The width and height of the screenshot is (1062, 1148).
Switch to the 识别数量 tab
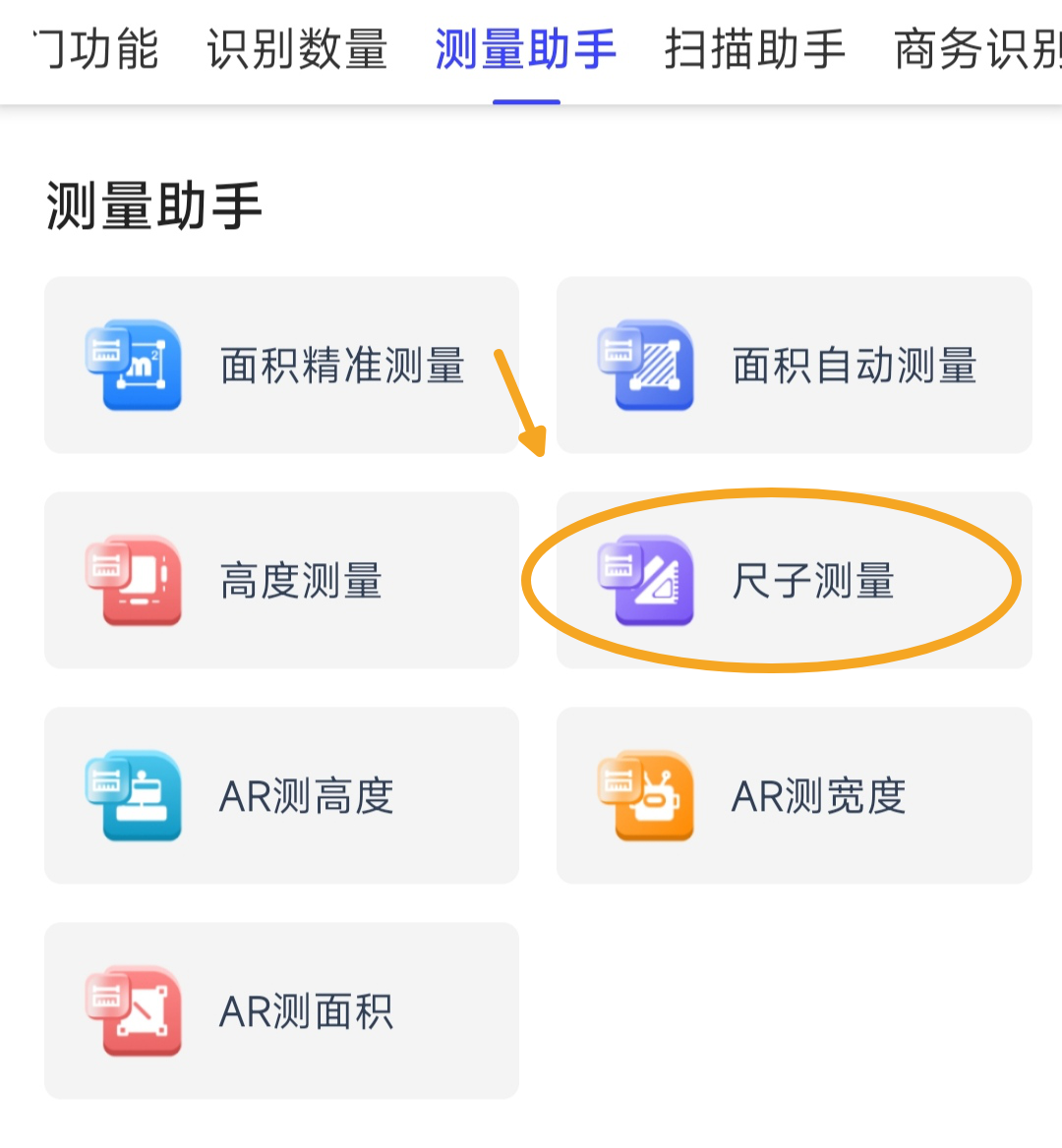coord(295,51)
